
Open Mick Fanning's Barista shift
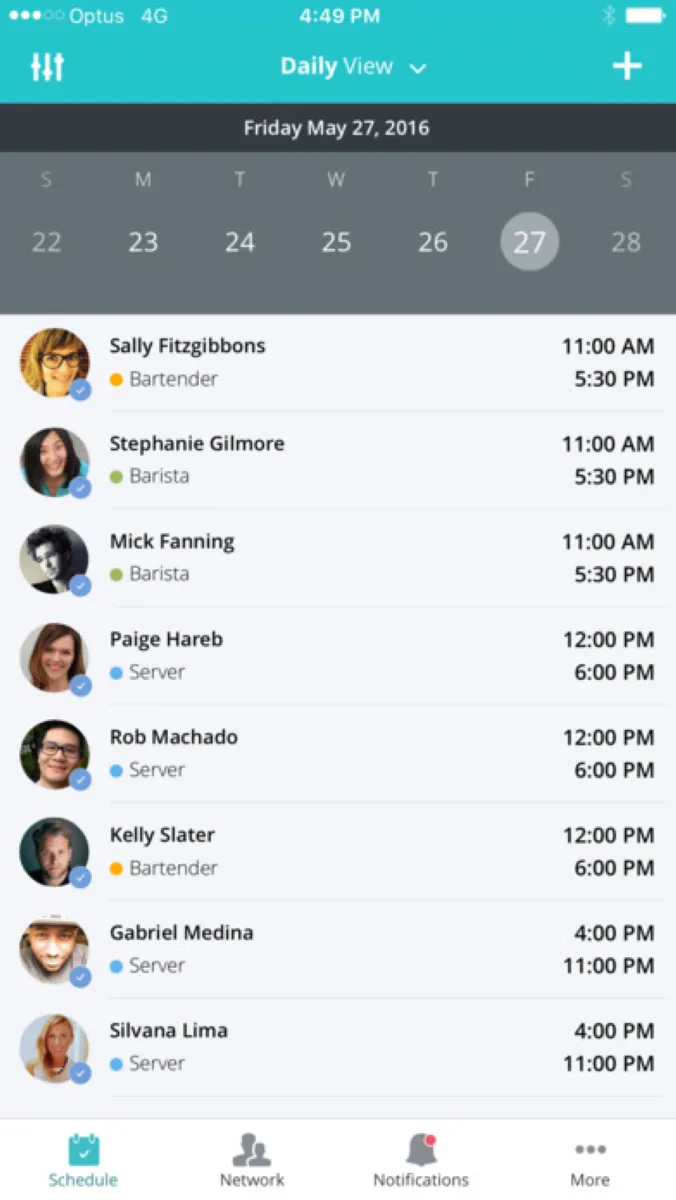click(x=338, y=558)
